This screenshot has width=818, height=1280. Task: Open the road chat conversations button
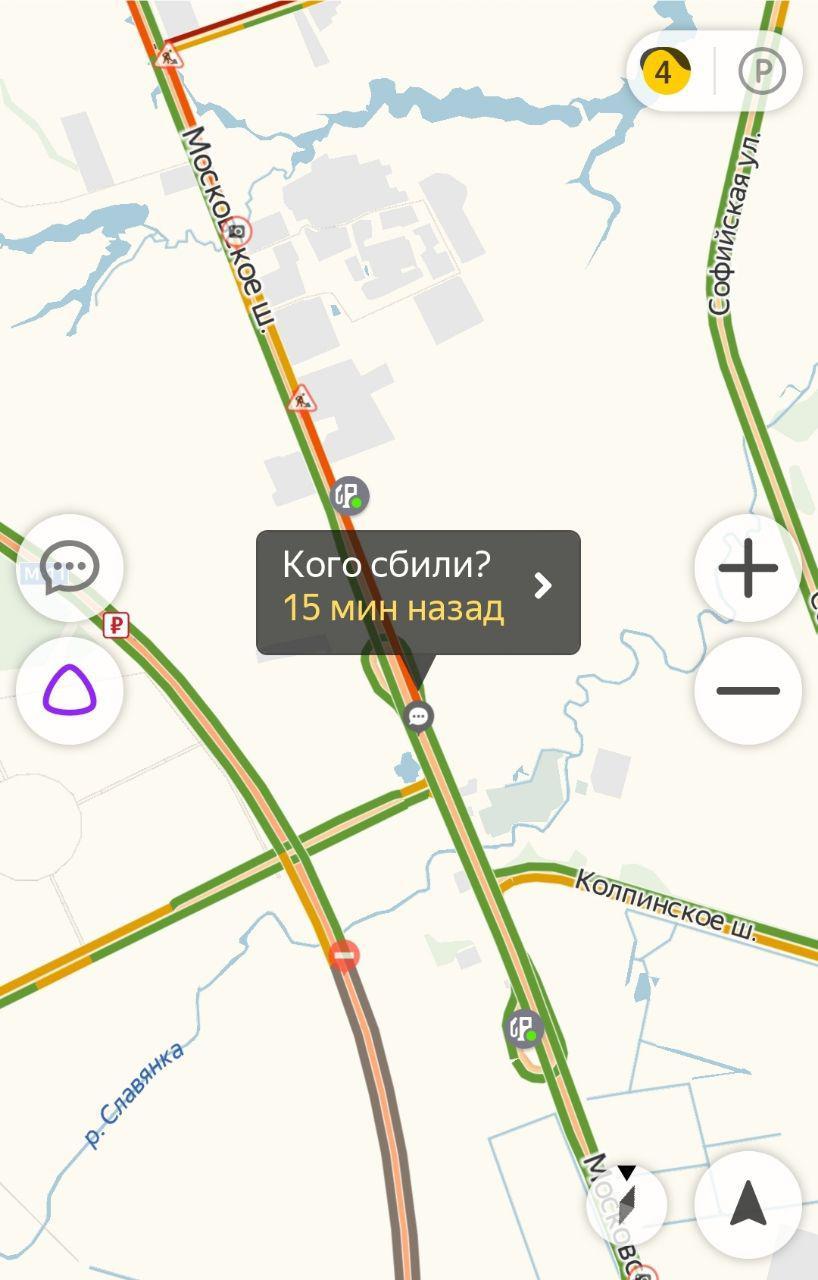coord(69,568)
